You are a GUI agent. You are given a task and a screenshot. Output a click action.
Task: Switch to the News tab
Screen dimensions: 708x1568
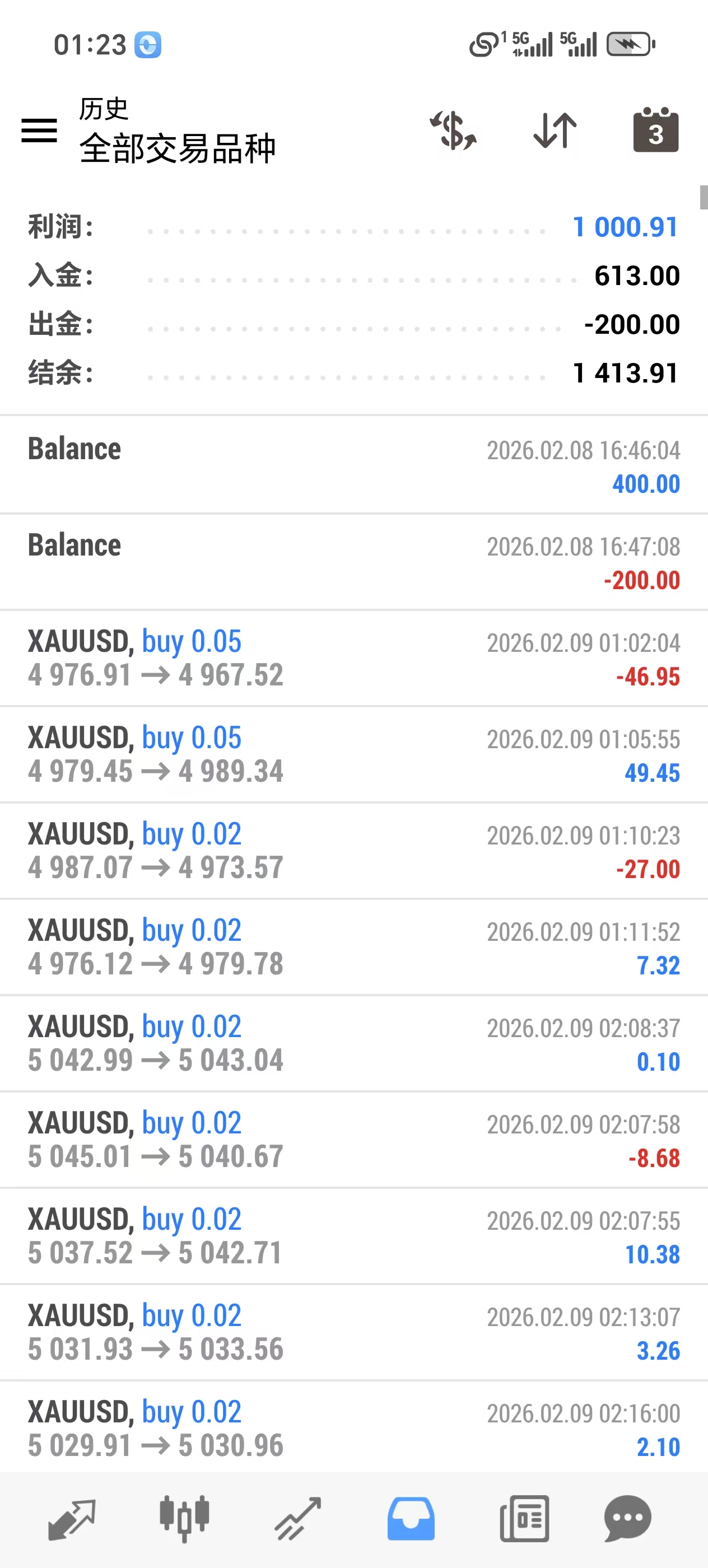pyautogui.click(x=524, y=1519)
